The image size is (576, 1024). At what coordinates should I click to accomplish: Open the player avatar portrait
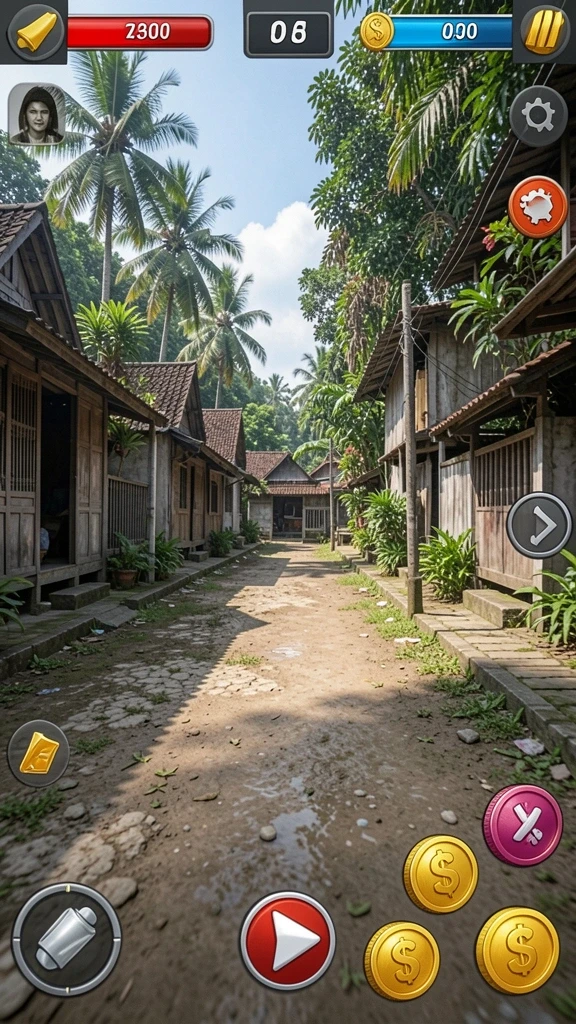click(37, 114)
